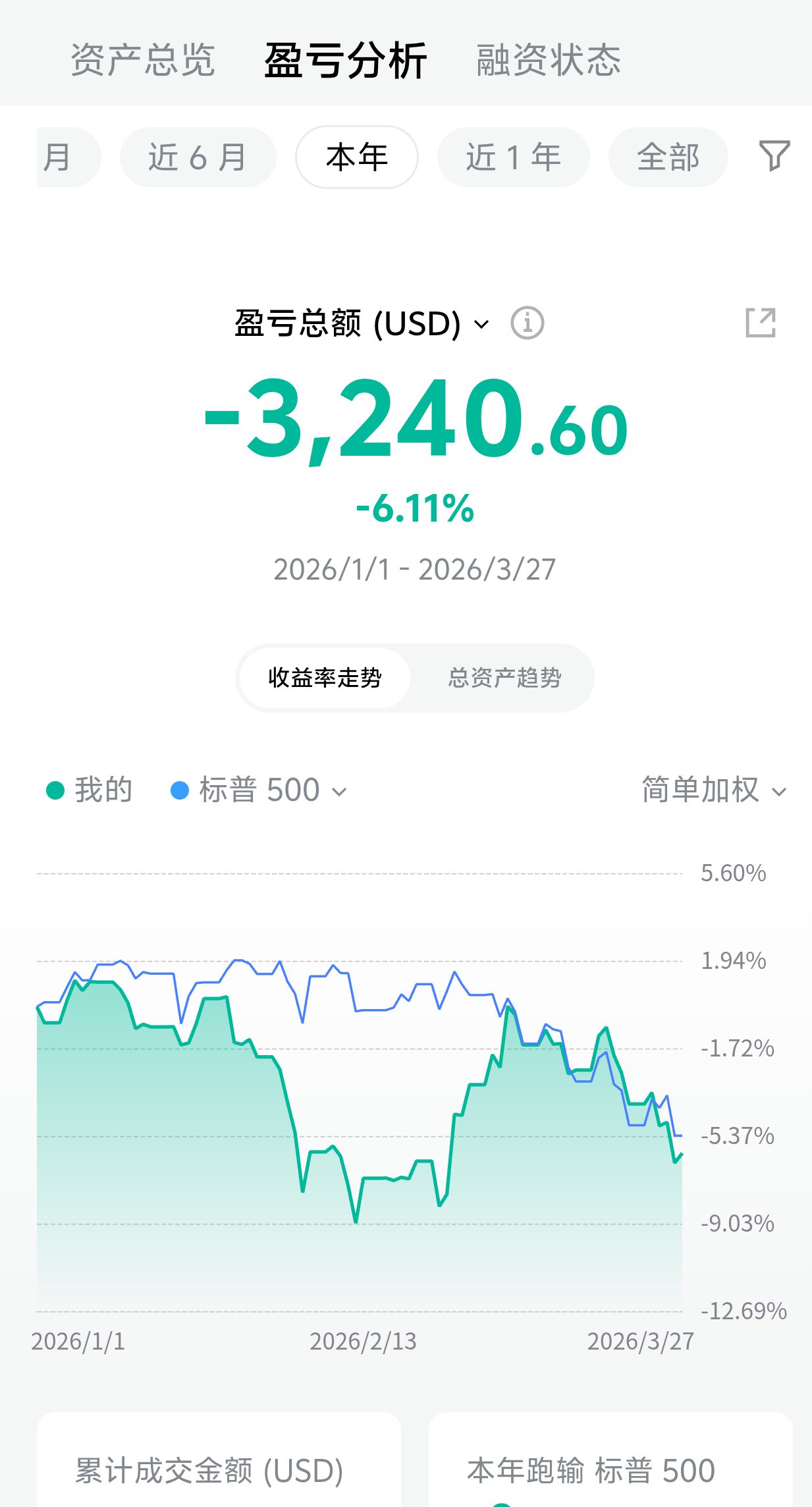Screen dimensions: 812x1507
Task: Share the profit and loss report
Action: (760, 323)
